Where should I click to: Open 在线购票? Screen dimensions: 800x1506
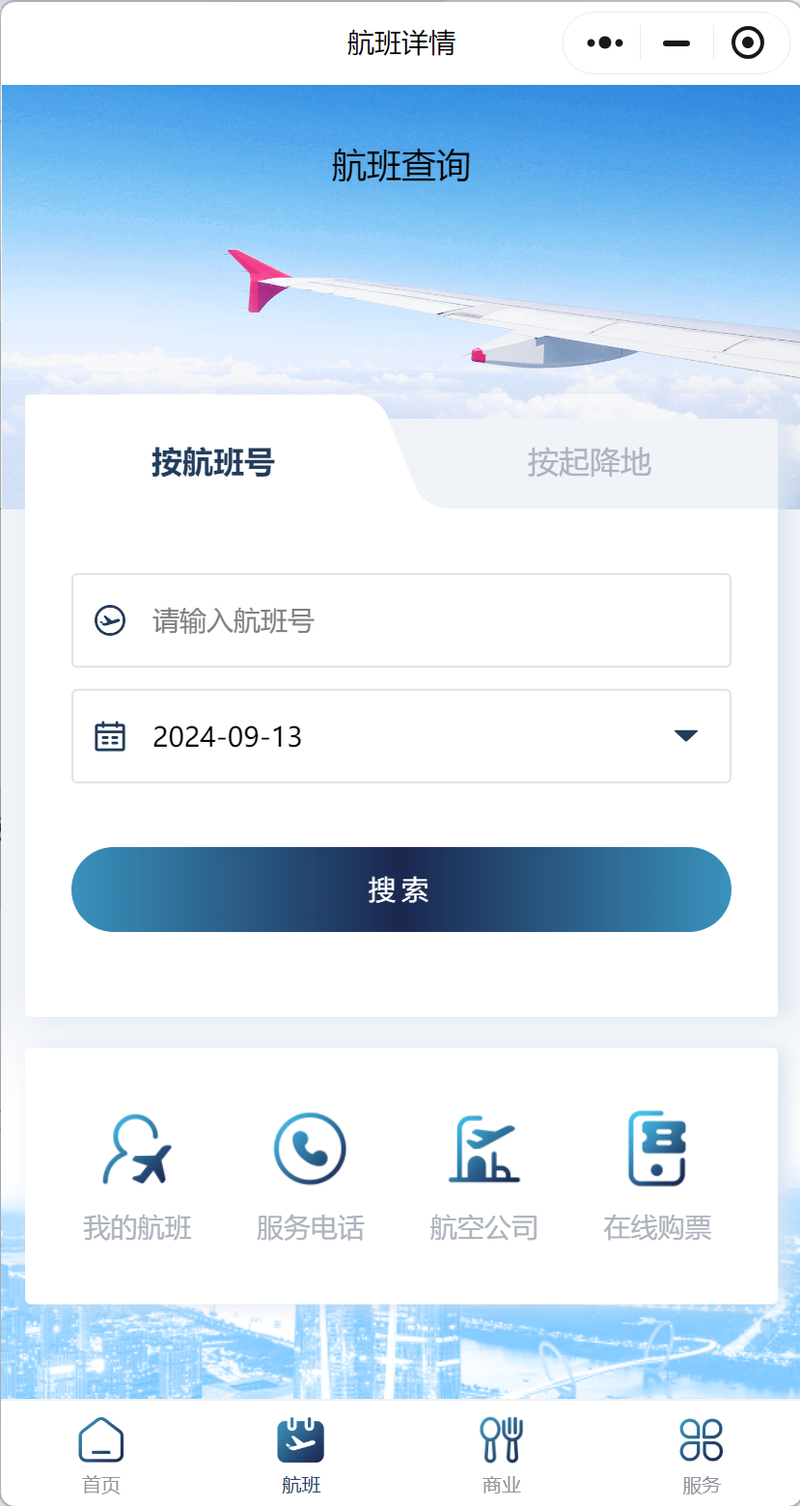coord(657,1177)
